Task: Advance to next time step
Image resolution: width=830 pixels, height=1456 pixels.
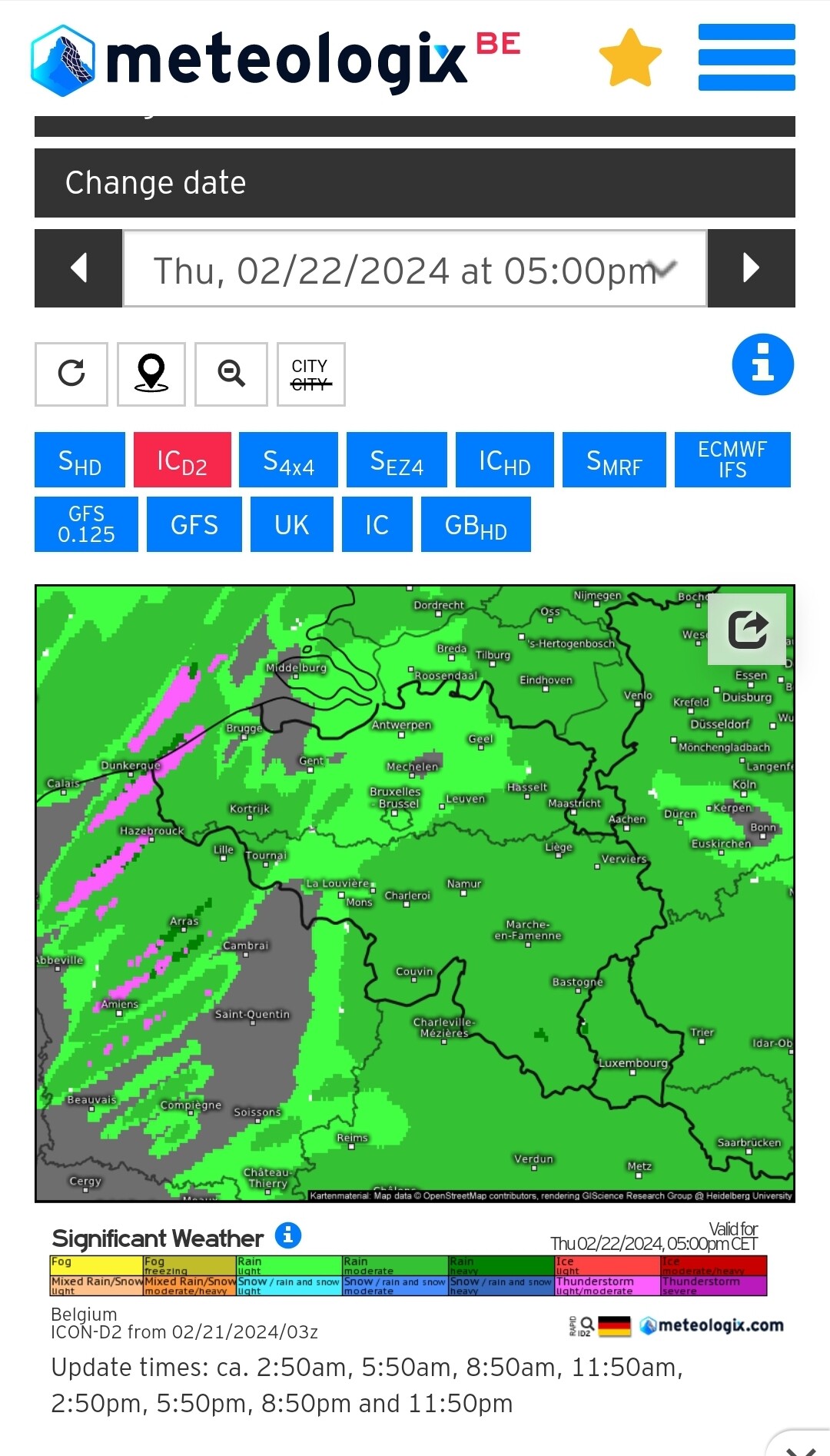Action: pyautogui.click(x=751, y=268)
